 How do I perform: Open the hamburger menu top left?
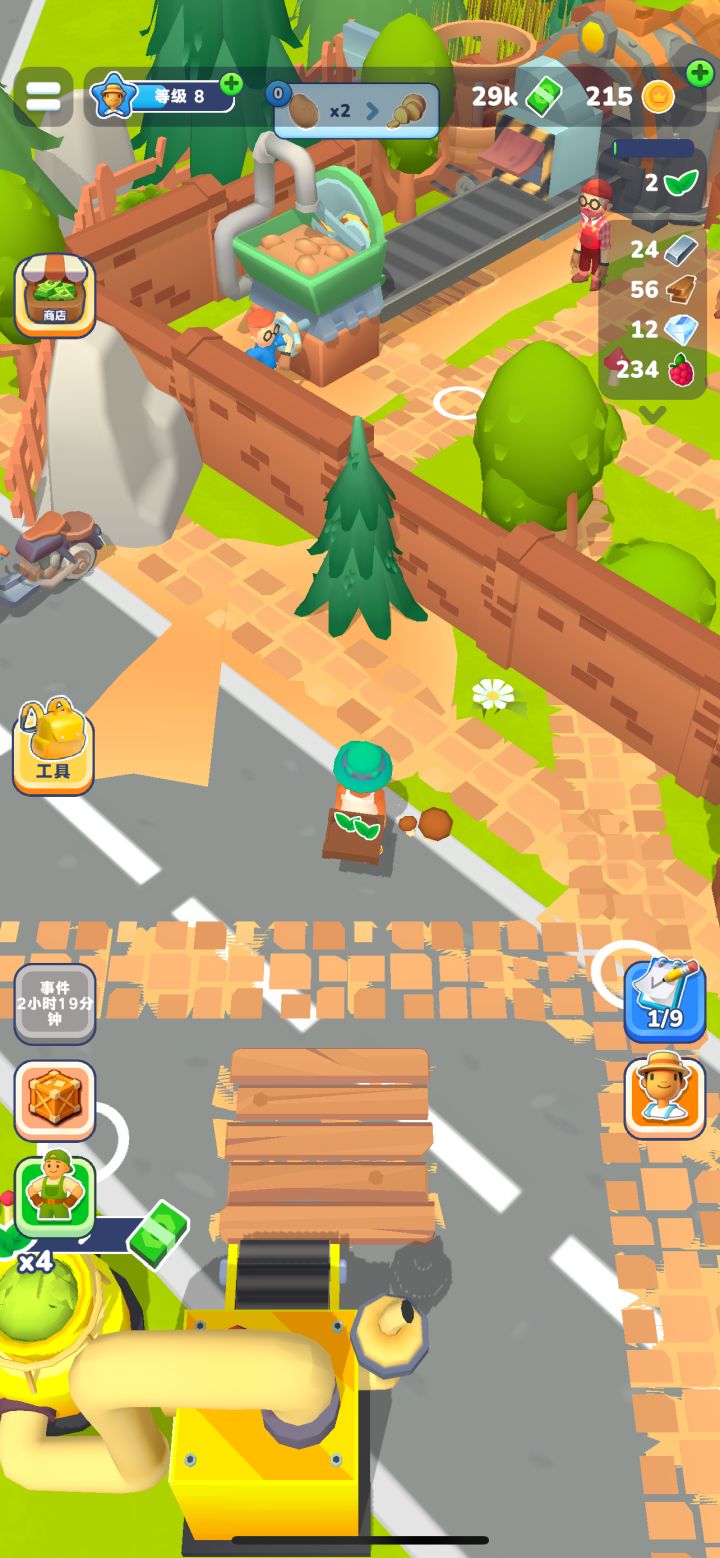tap(42, 96)
